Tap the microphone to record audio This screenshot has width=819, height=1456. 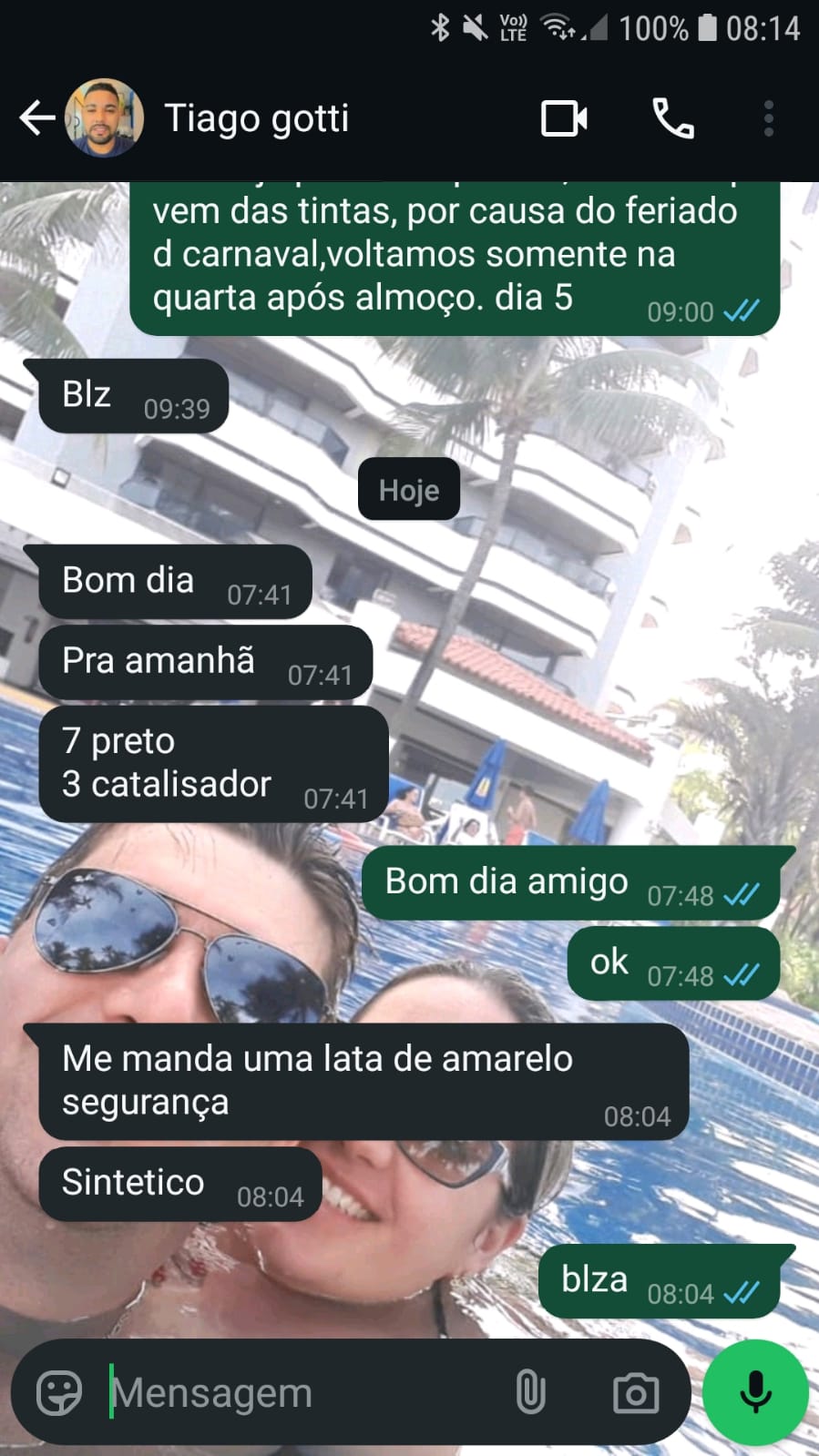point(755,1391)
